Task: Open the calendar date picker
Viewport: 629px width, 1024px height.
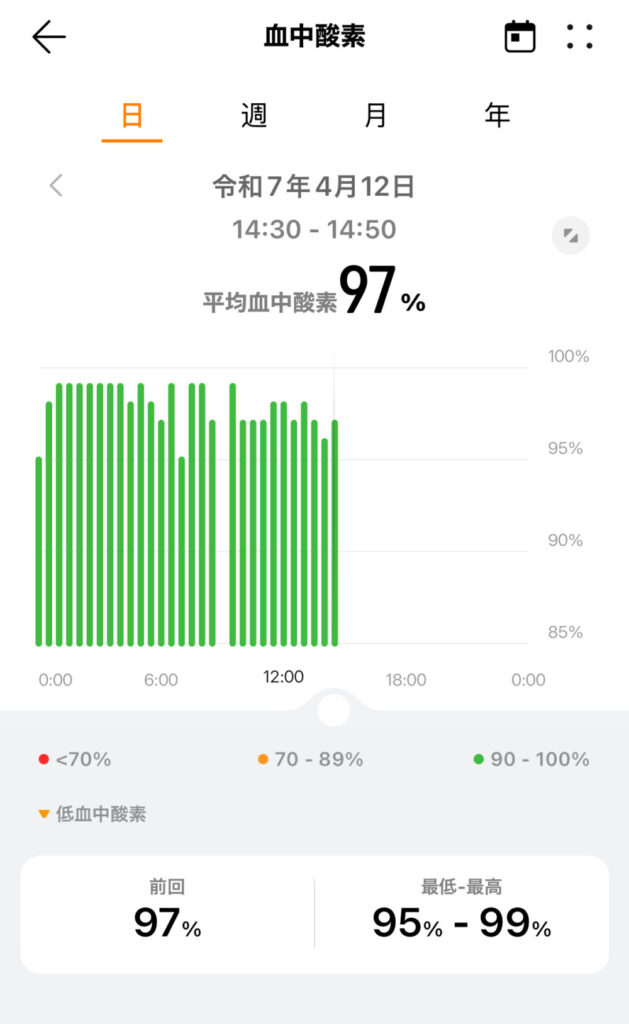Action: pyautogui.click(x=520, y=37)
